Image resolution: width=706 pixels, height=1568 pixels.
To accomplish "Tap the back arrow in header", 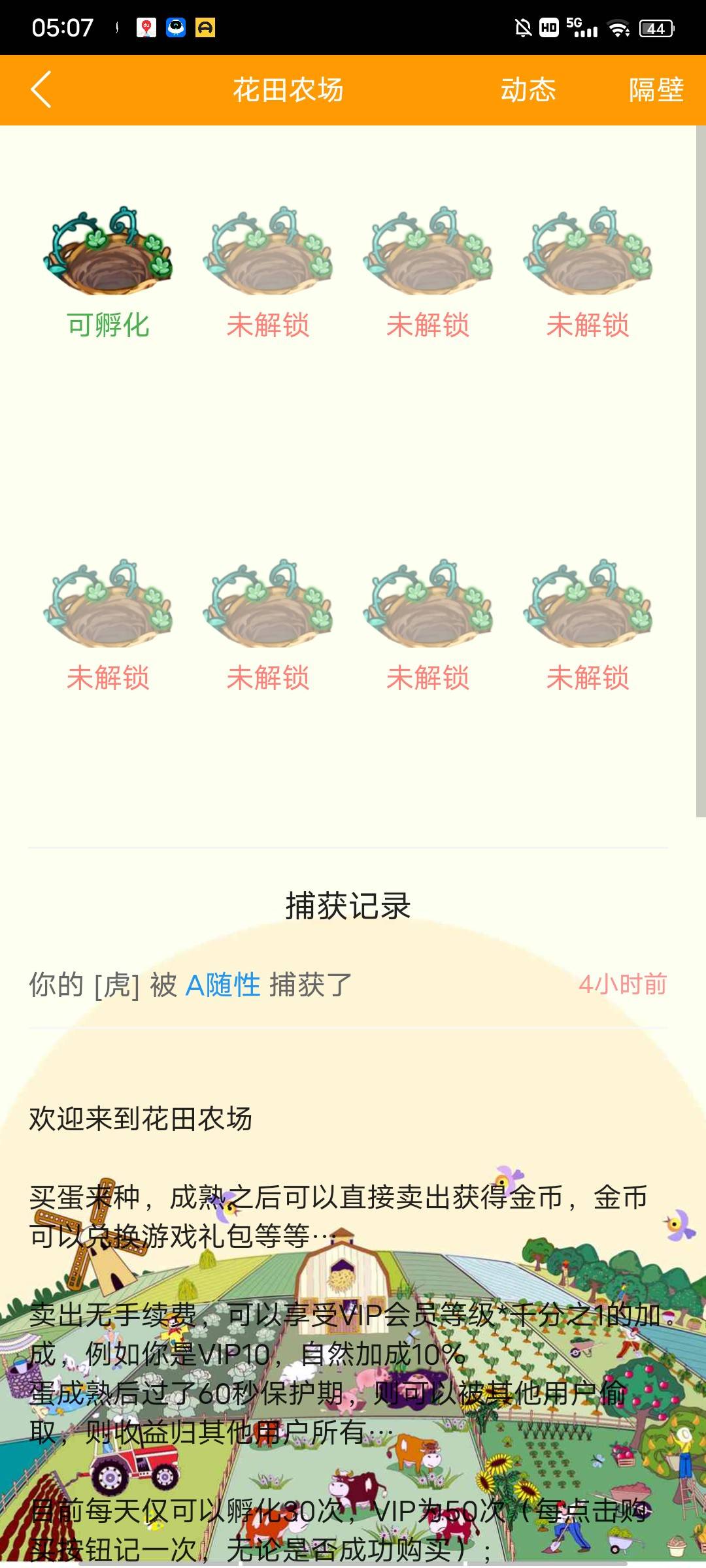I will click(x=41, y=90).
